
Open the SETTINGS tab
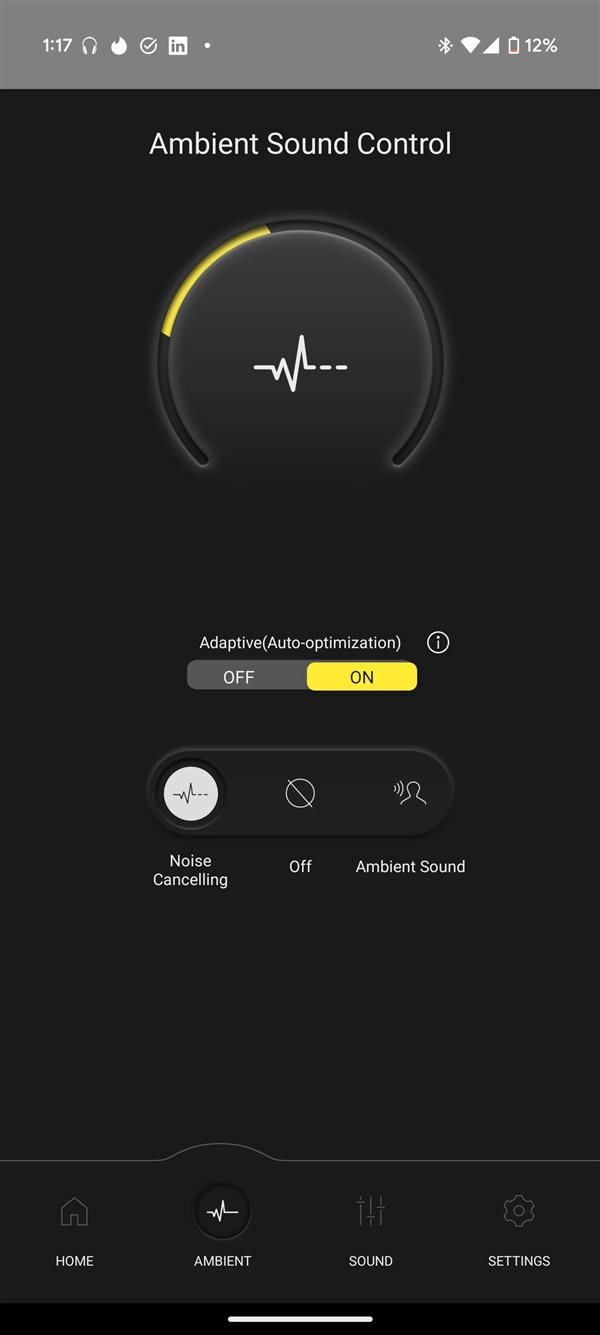[518, 1228]
